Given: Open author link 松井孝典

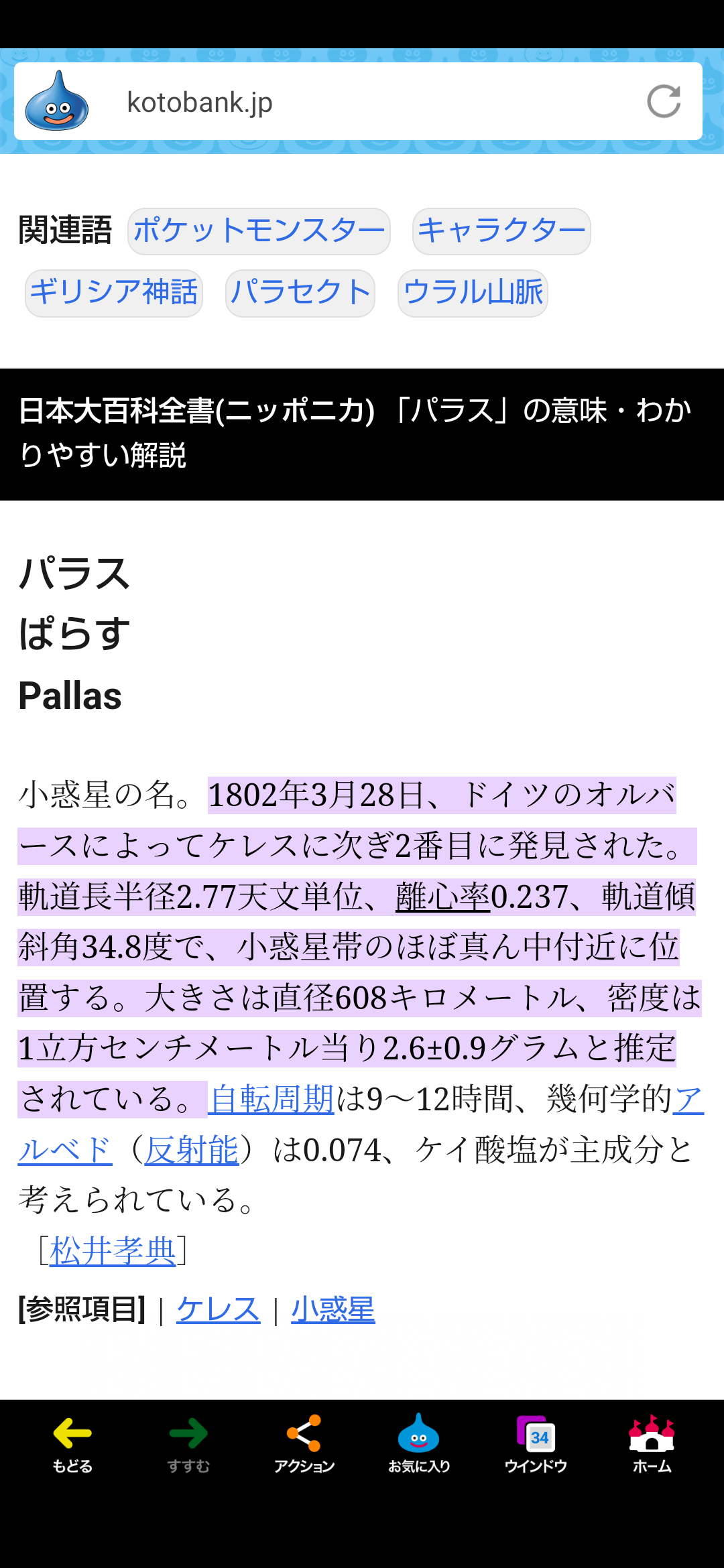Looking at the screenshot, I should (113, 1250).
